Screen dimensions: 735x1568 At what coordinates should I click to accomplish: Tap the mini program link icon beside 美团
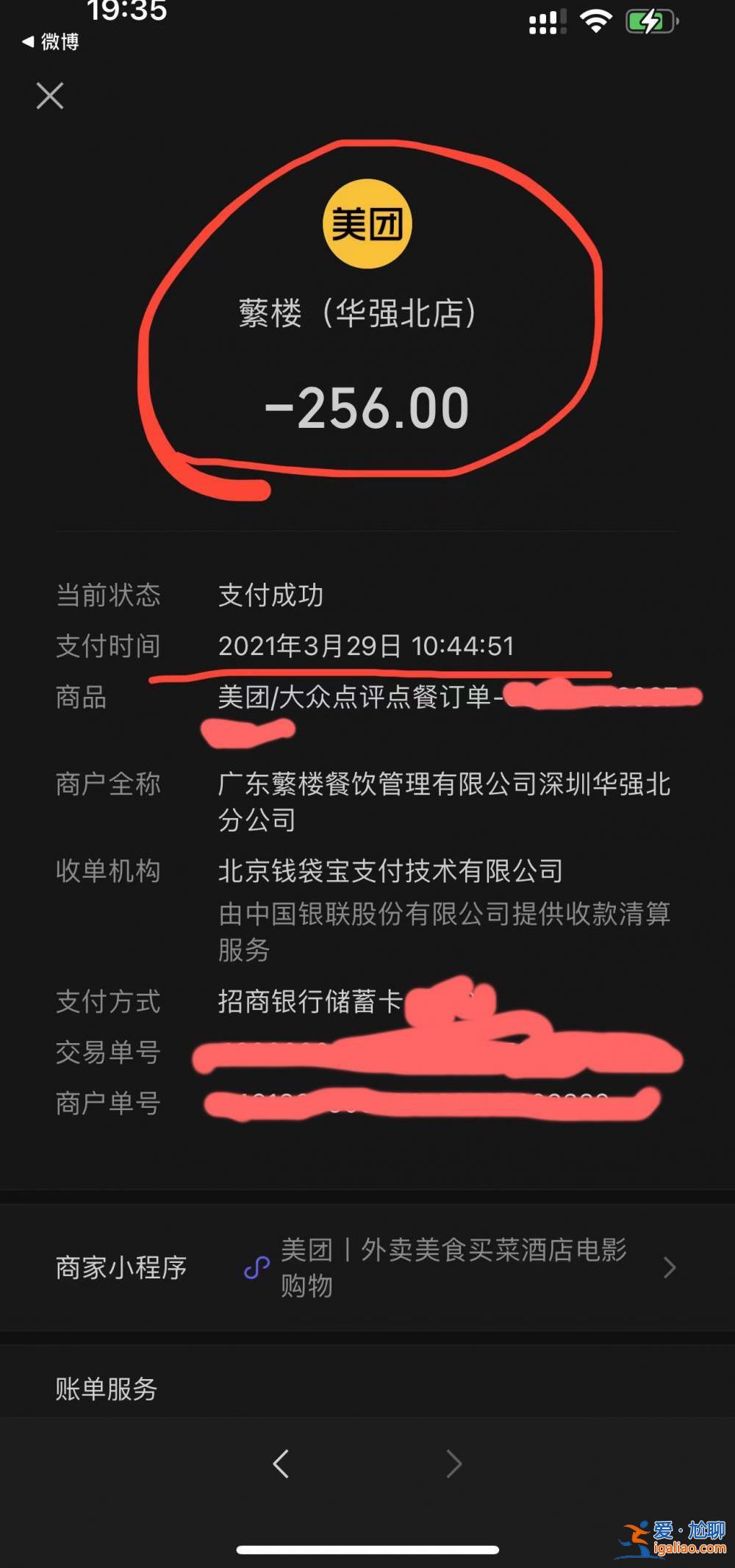(256, 1267)
